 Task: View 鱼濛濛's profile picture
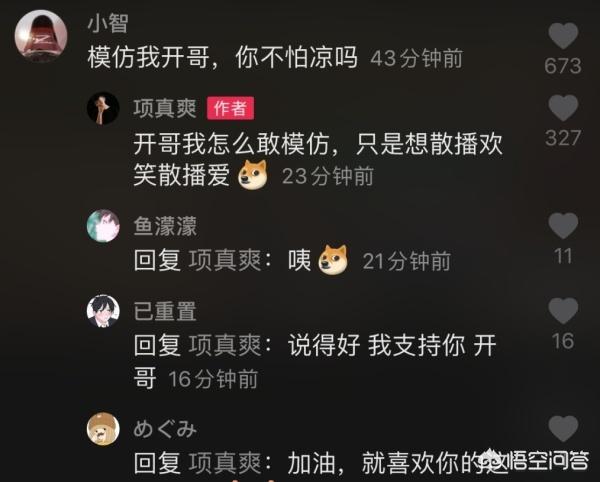[103, 226]
